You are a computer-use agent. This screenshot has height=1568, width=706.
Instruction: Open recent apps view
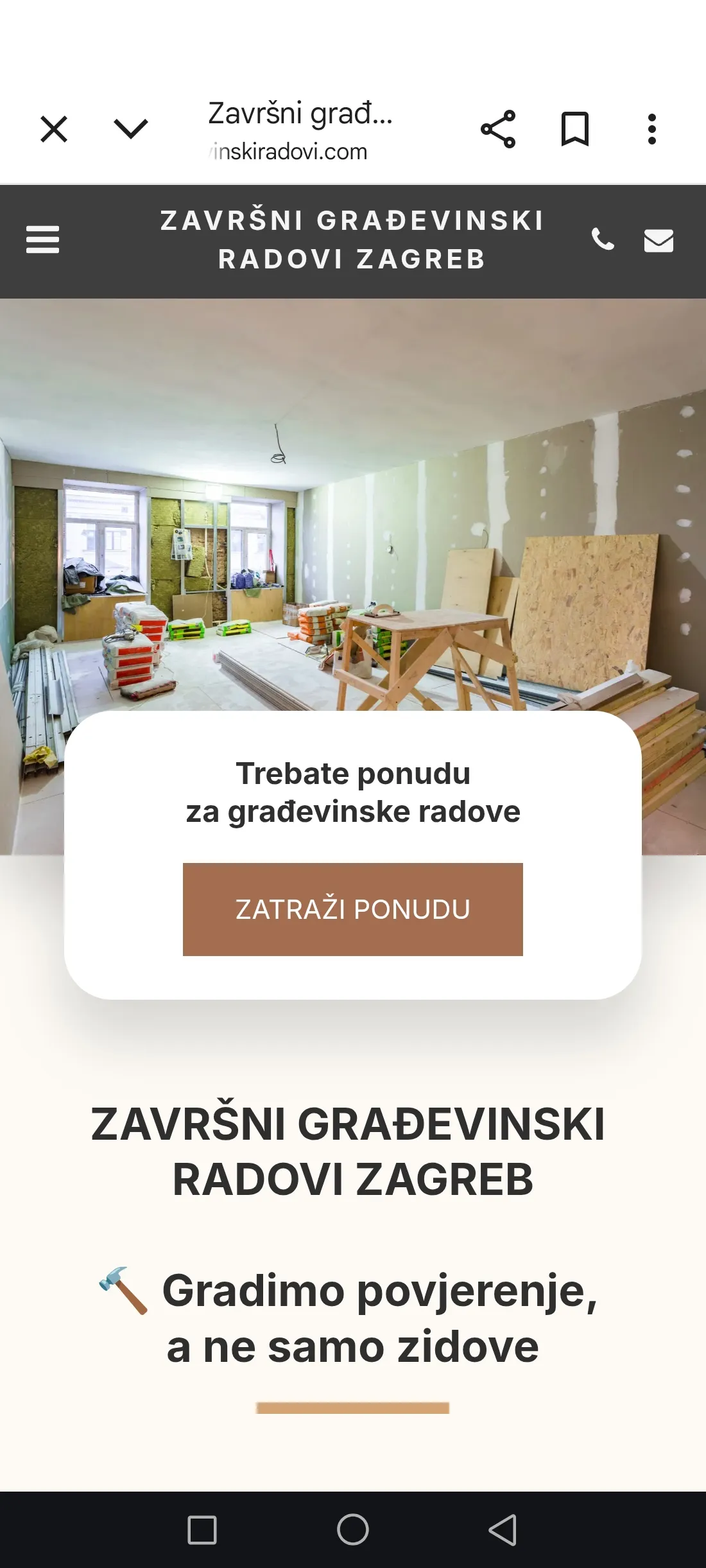point(202,1529)
